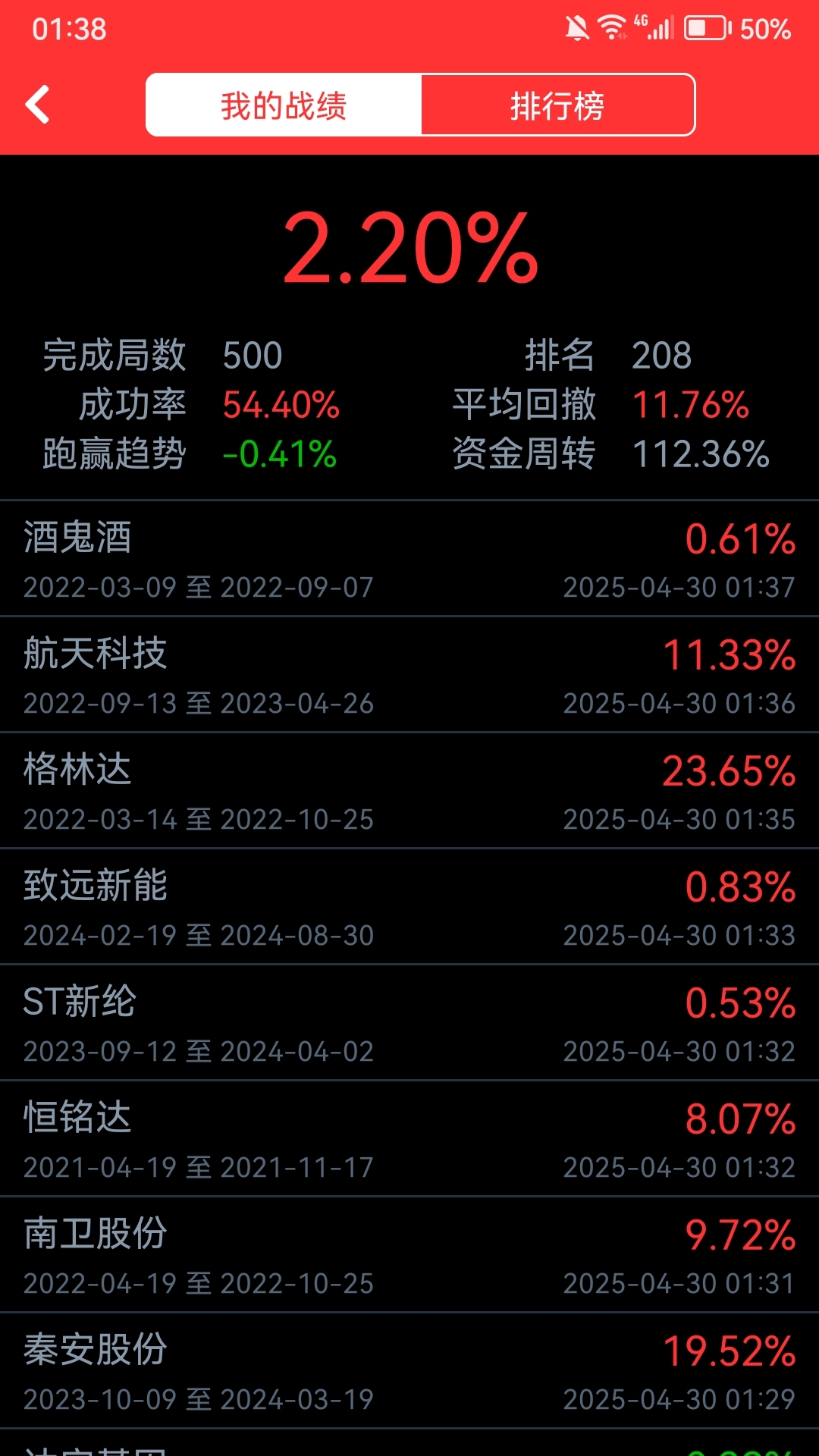Open the 酒鬼酒 record
This screenshot has width=819, height=1456.
409,559
